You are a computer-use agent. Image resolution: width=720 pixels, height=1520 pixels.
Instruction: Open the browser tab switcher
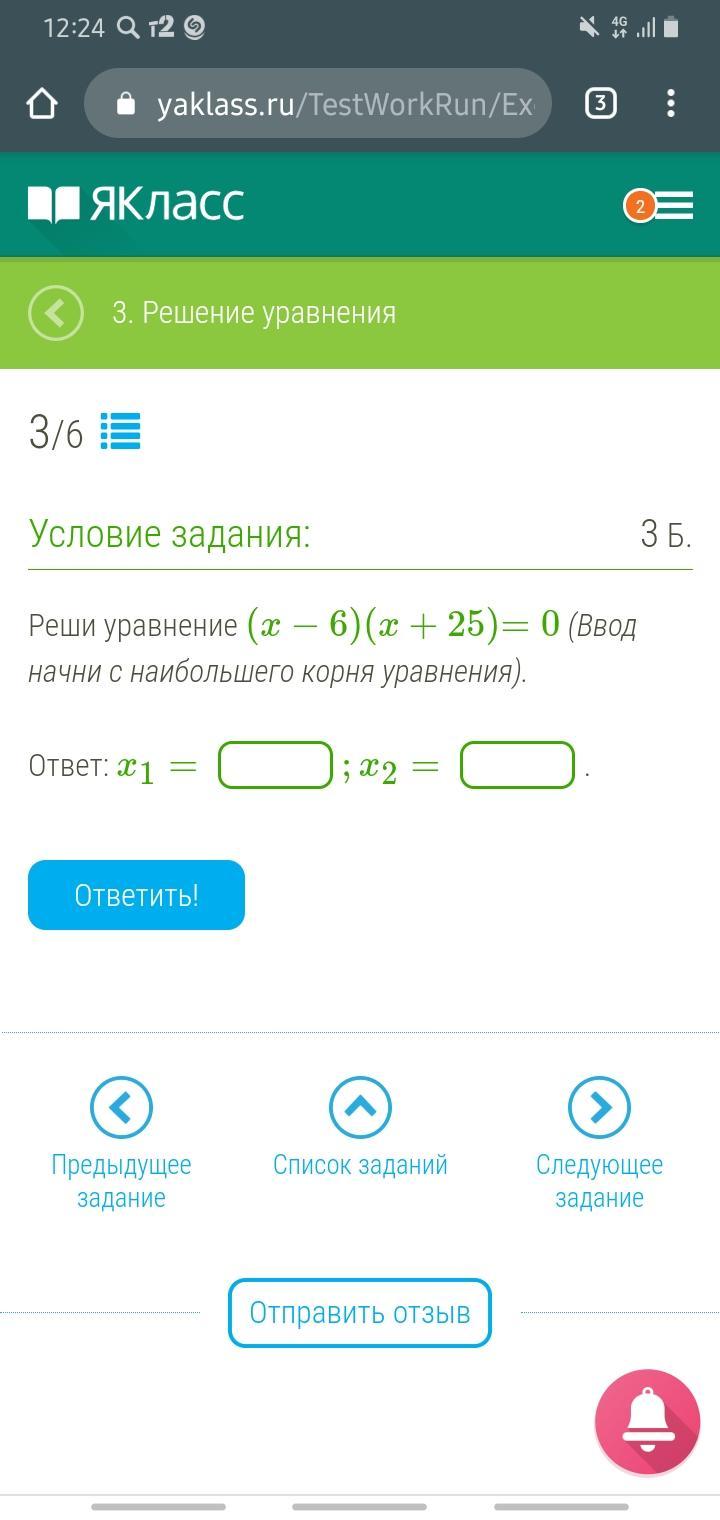click(x=600, y=103)
